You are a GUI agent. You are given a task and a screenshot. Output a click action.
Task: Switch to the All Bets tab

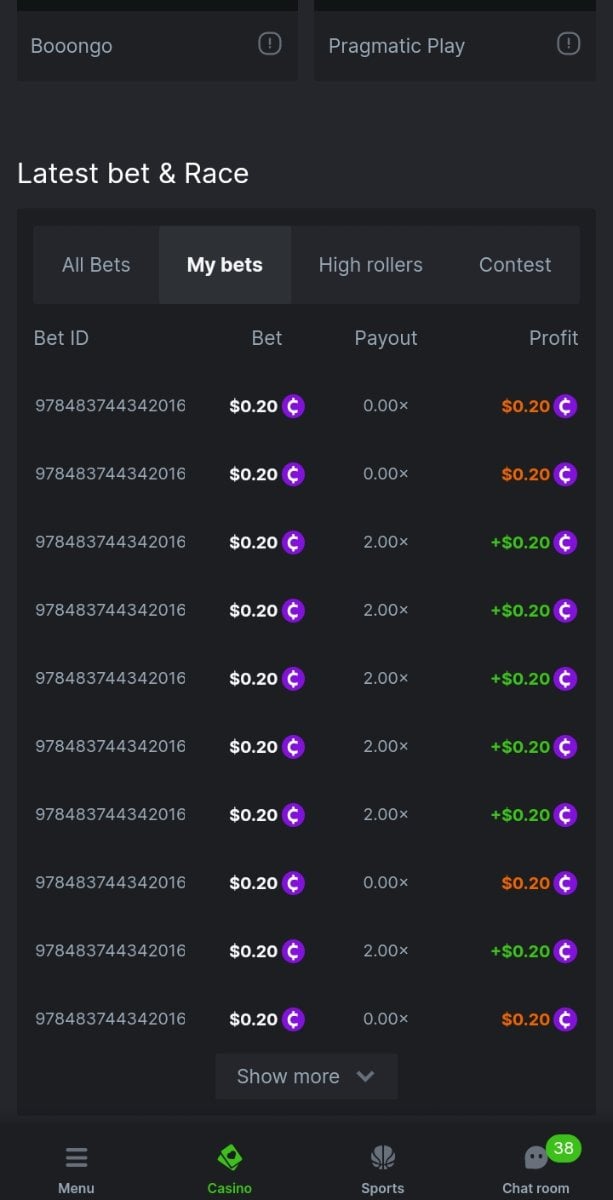96,265
